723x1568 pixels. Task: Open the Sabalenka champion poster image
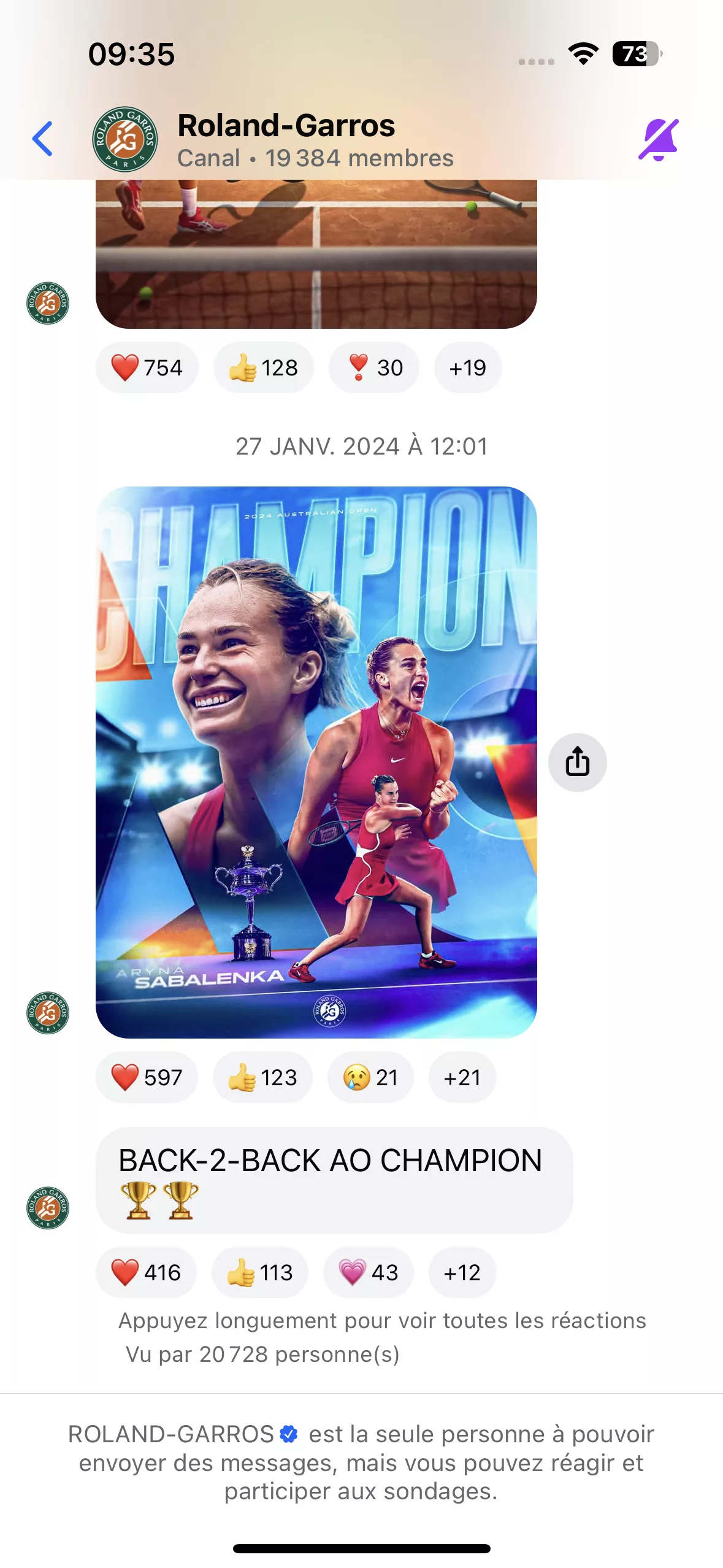click(x=316, y=762)
